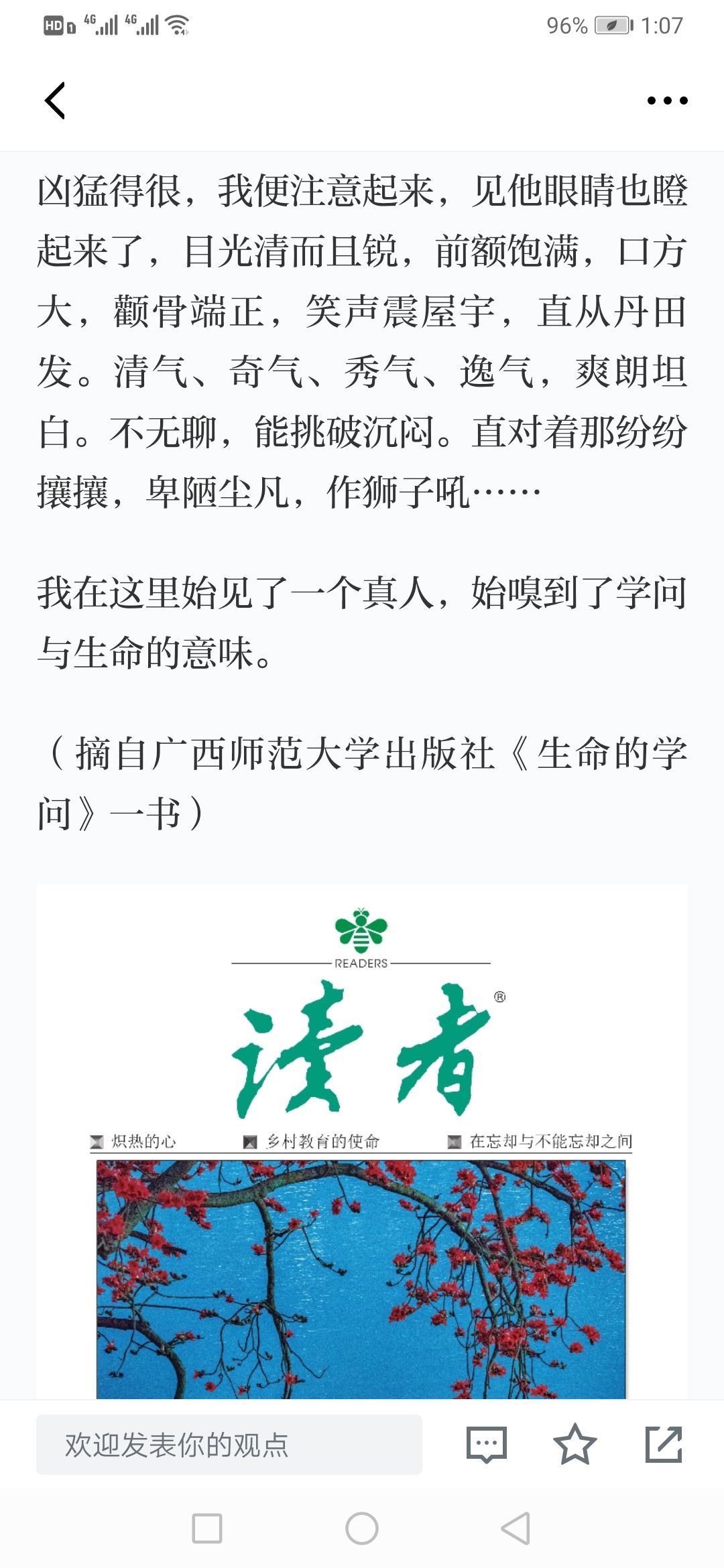The width and height of the screenshot is (724, 1568).
Task: Tap the comment box to post your view
Action: tap(229, 1445)
